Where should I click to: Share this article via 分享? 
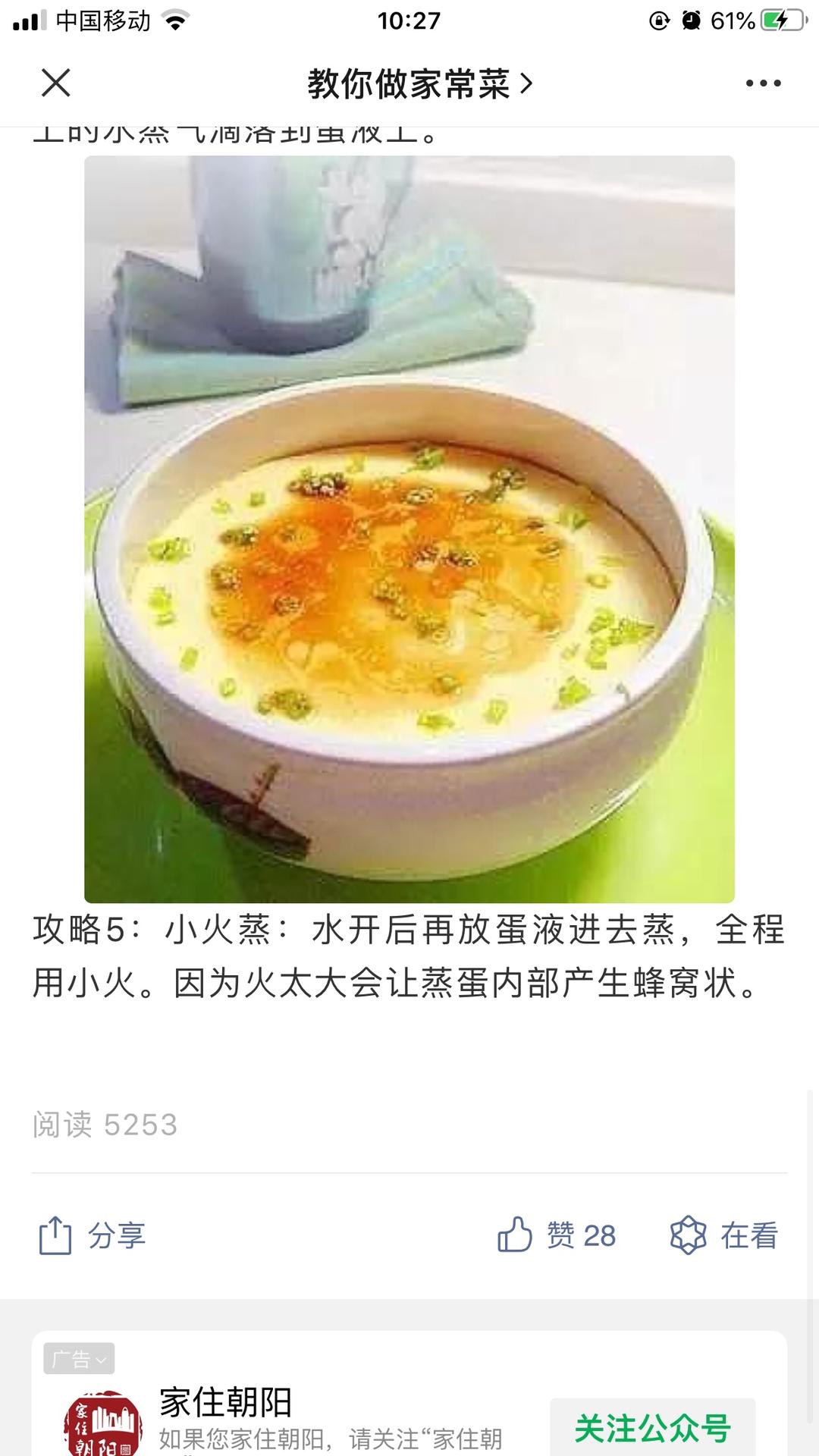pos(93,1235)
